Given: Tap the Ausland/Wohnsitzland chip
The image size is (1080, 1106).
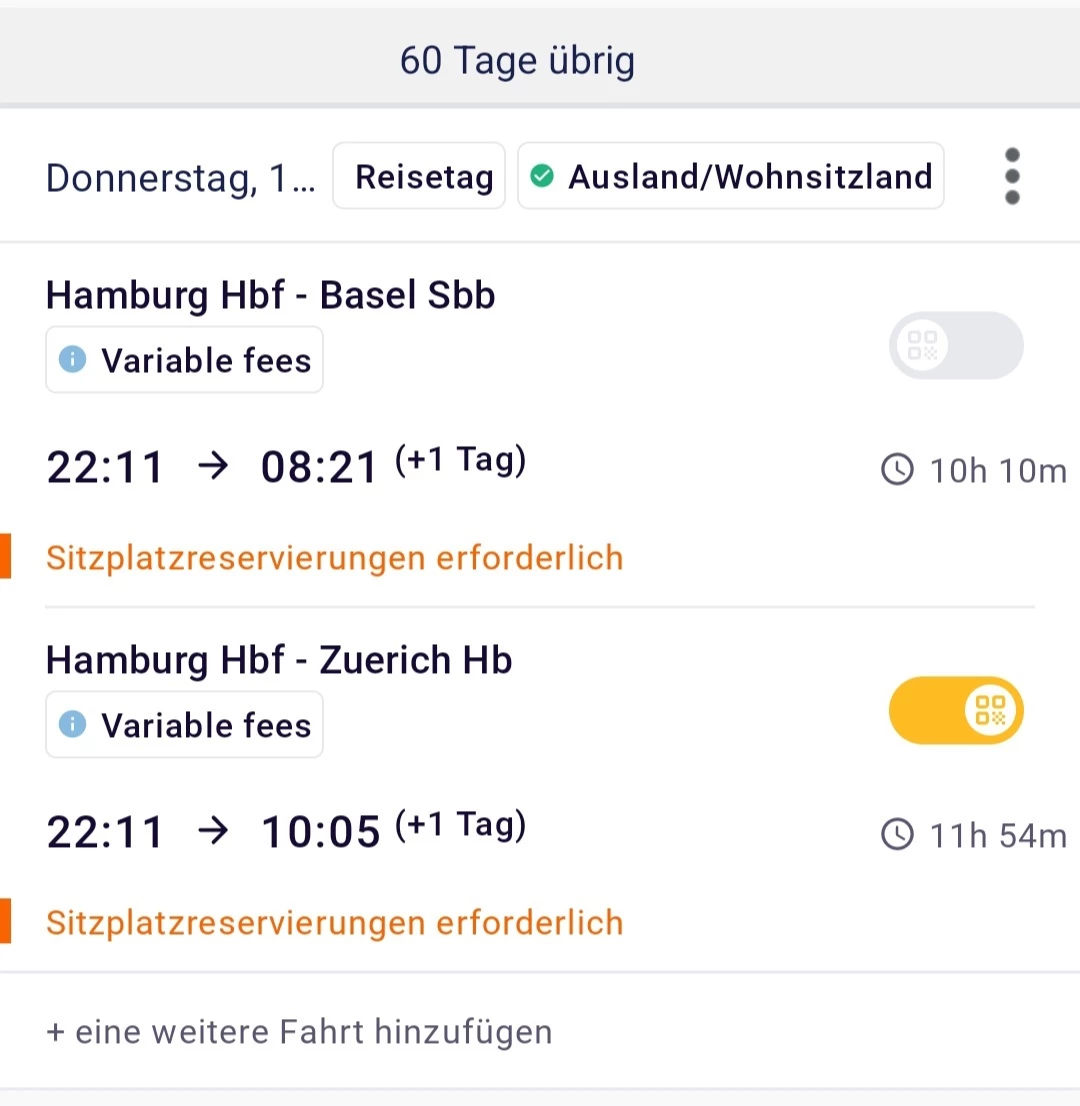Looking at the screenshot, I should pyautogui.click(x=731, y=177).
